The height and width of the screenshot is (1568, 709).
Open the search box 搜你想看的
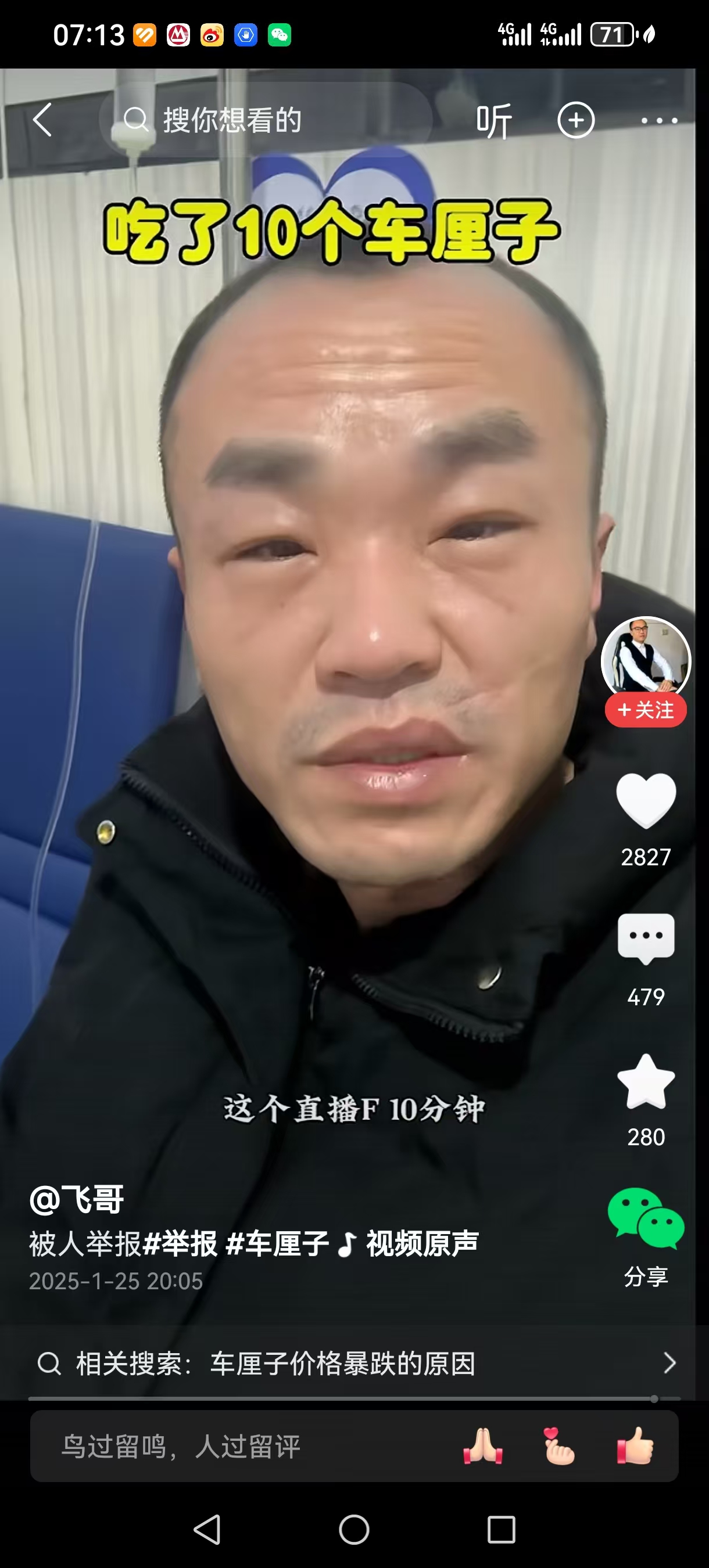(266, 120)
